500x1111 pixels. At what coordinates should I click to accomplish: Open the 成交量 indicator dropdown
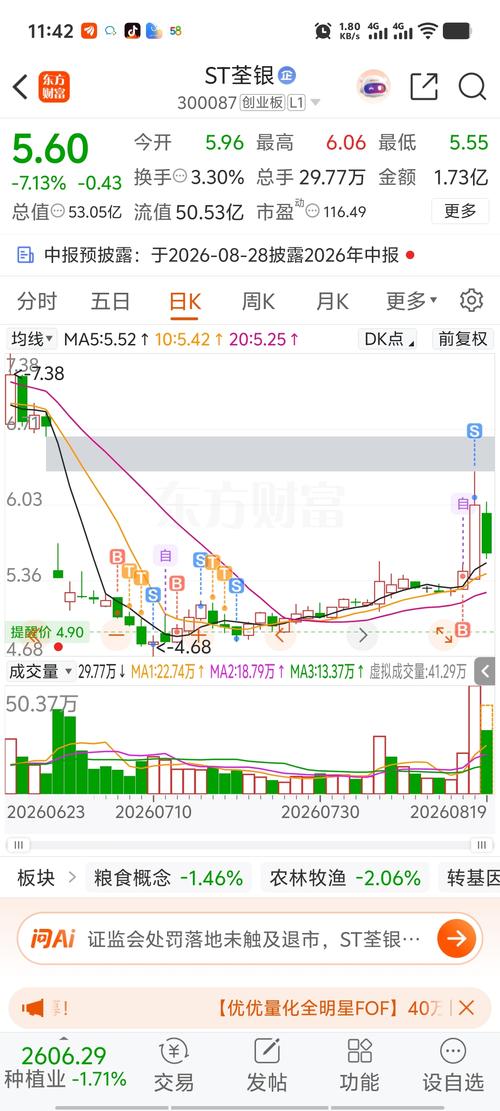click(x=41, y=671)
